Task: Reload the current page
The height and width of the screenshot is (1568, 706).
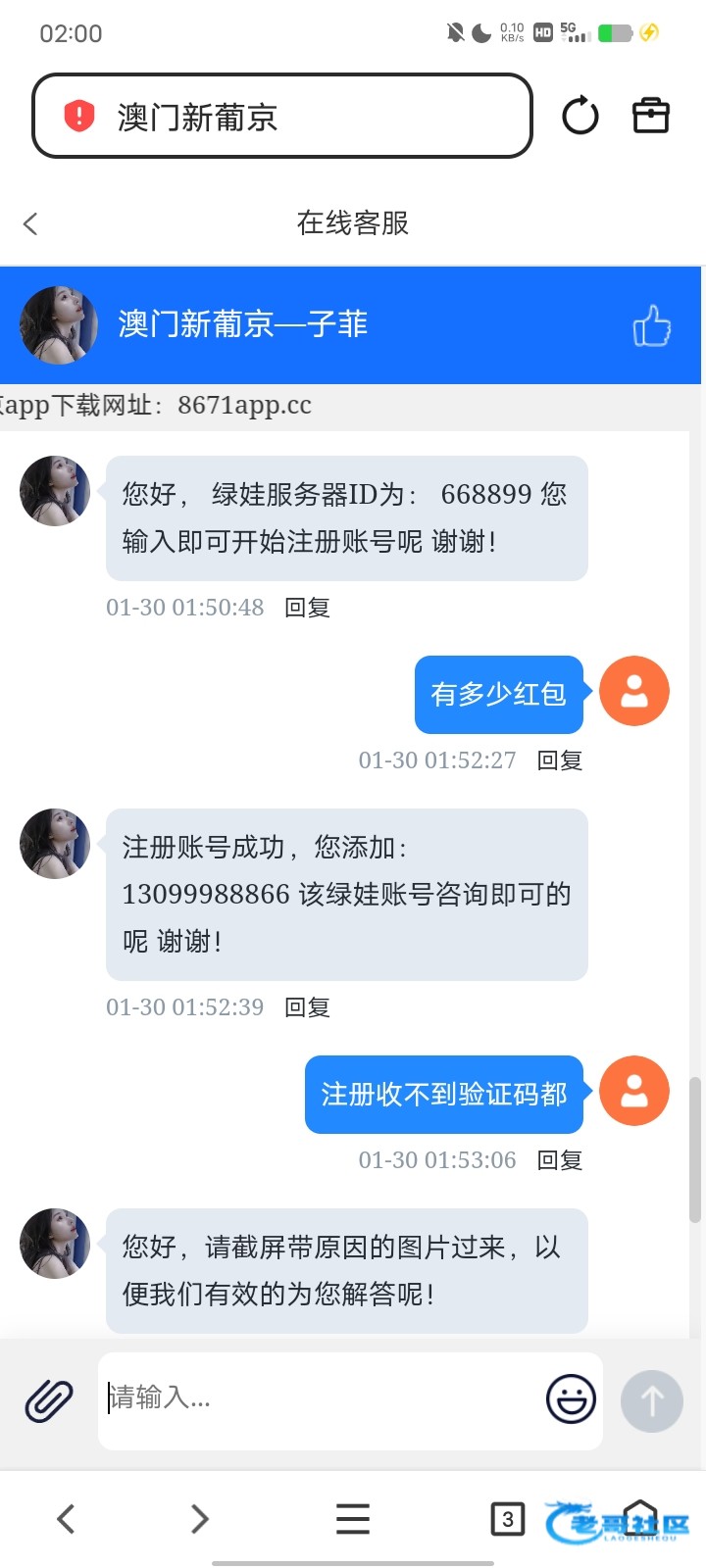Action: pos(580,117)
